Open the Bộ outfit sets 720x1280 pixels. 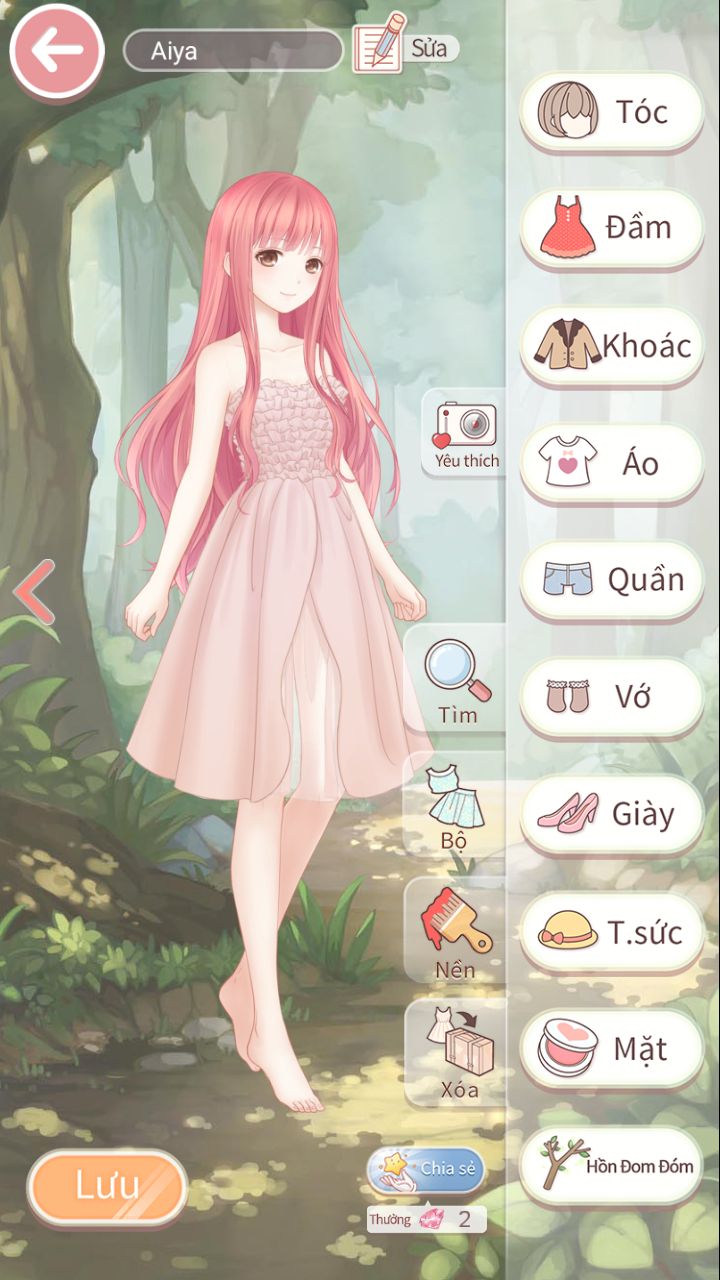click(x=455, y=805)
